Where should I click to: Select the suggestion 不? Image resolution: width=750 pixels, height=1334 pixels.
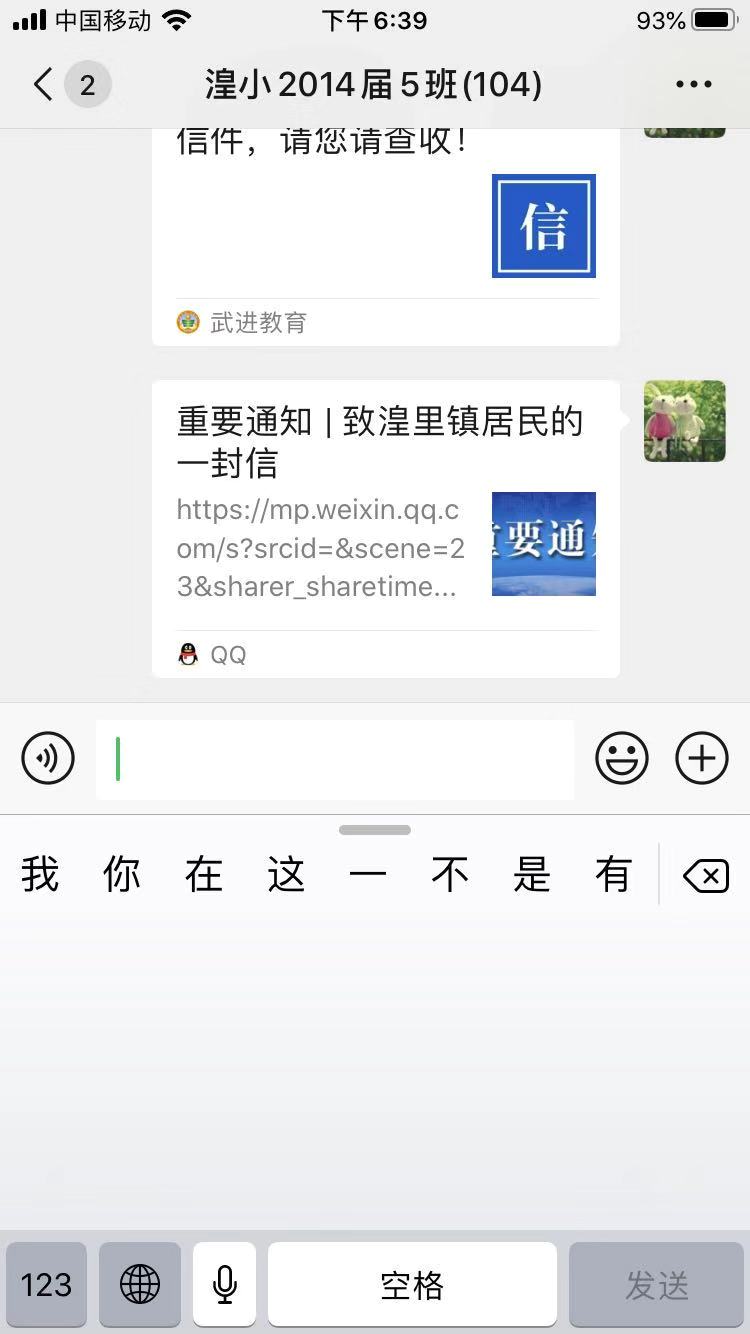pyautogui.click(x=450, y=875)
